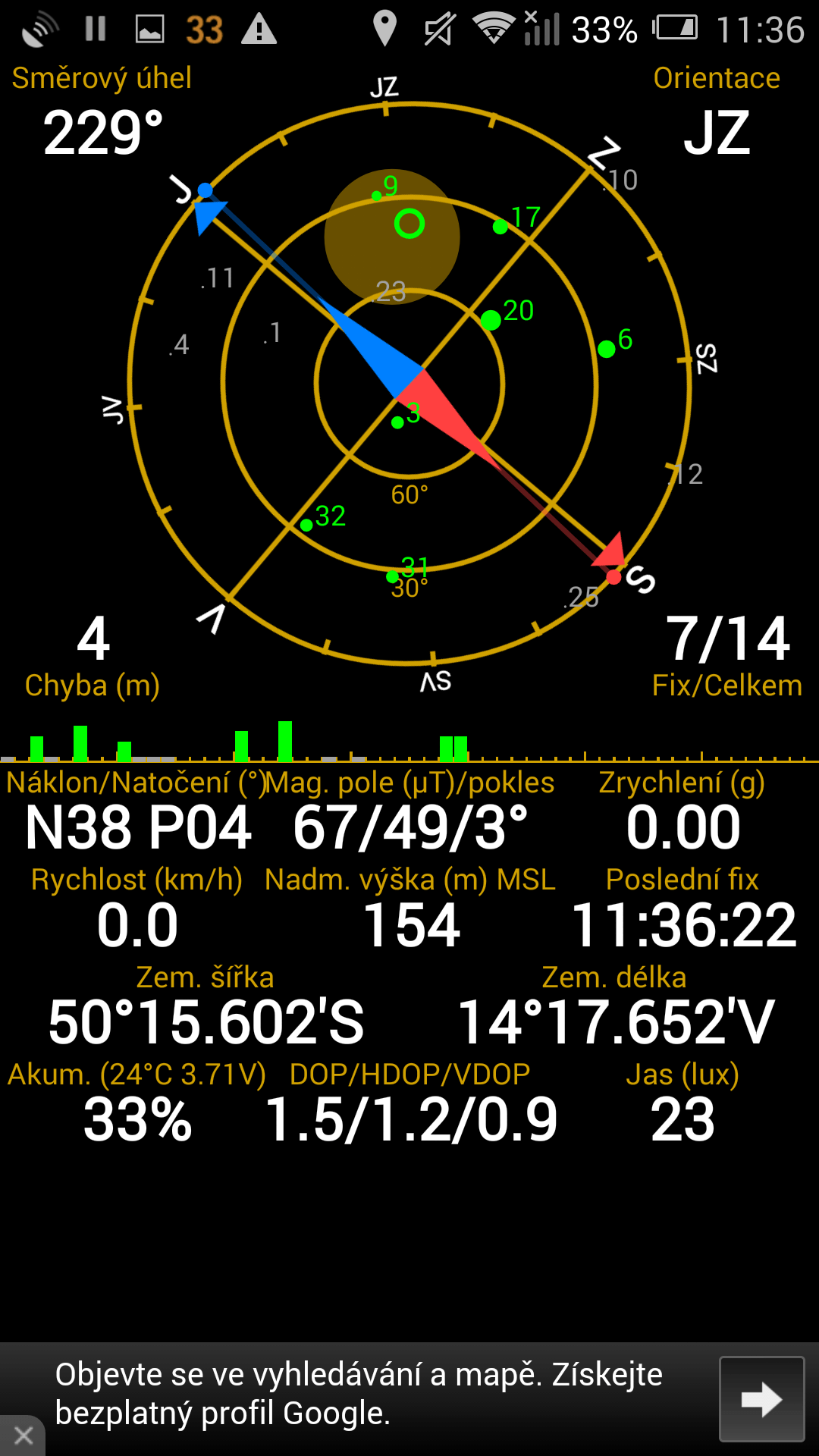Open the Google profile ad text banner
The height and width of the screenshot is (1456, 819).
click(x=359, y=1394)
